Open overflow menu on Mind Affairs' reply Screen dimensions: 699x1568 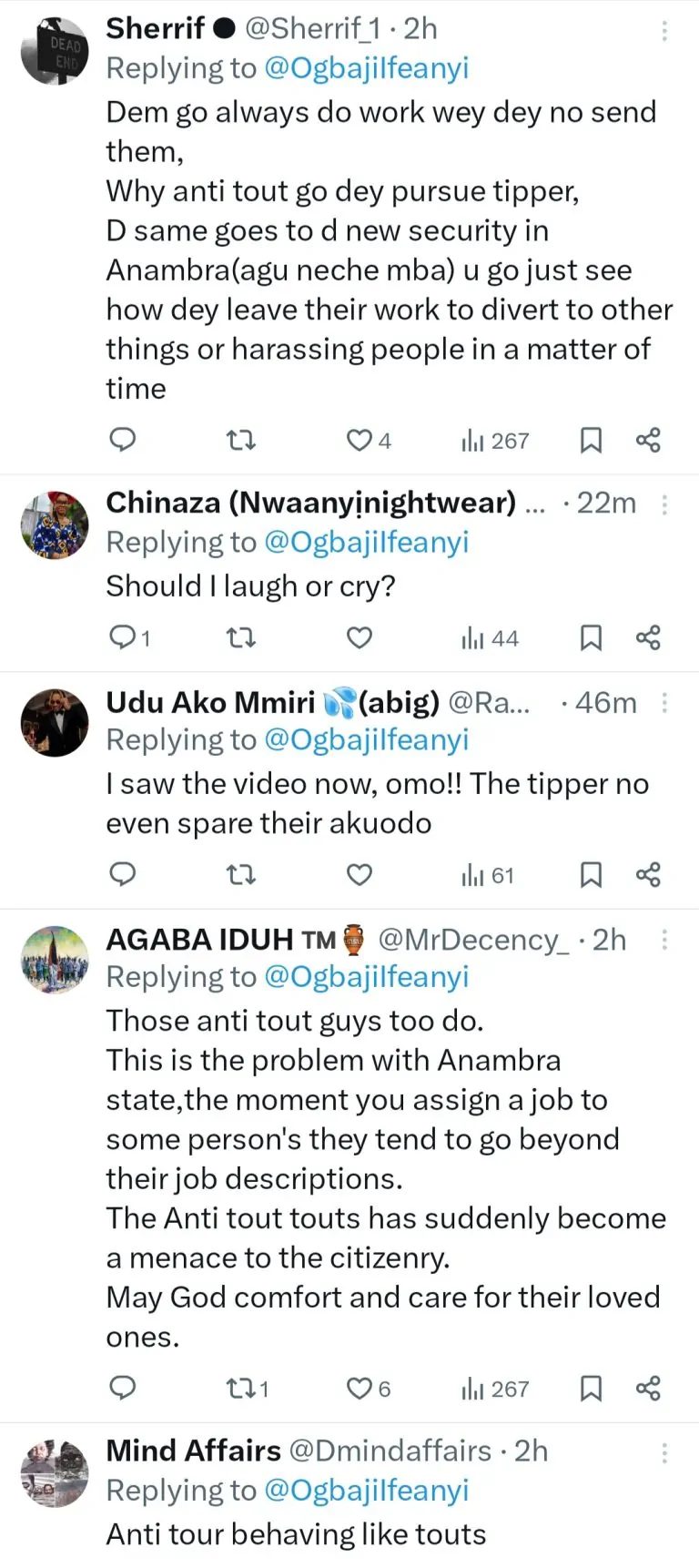point(664,1451)
